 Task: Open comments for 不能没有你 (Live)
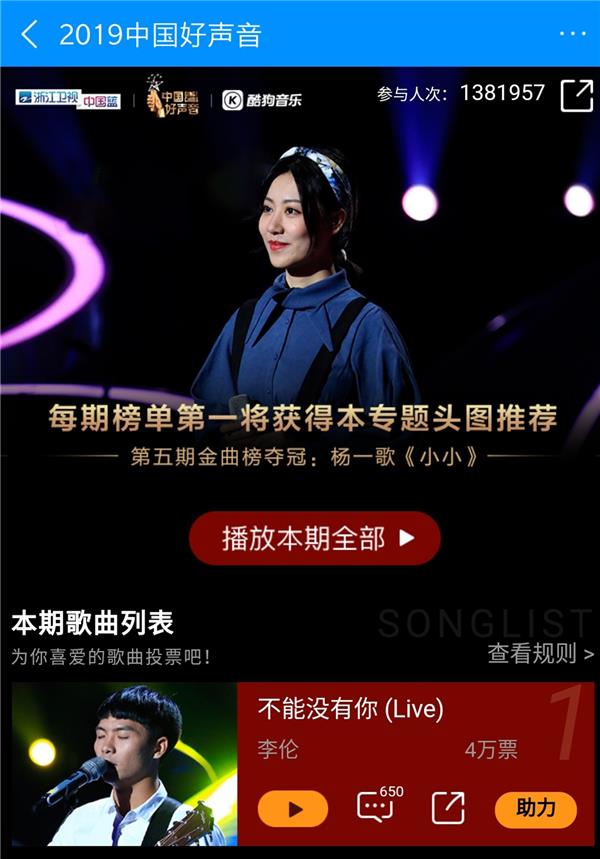pyautogui.click(x=376, y=806)
